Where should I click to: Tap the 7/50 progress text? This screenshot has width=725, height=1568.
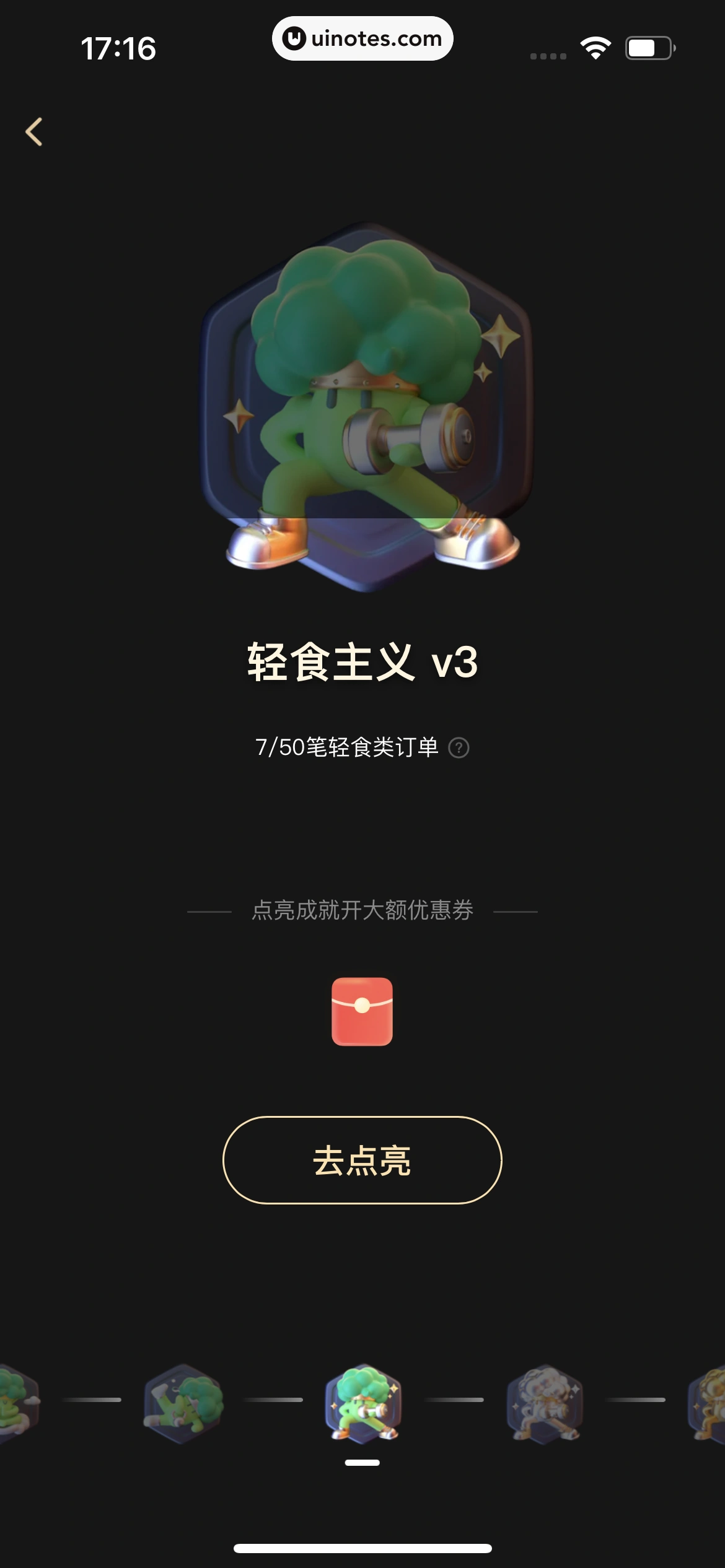(347, 748)
